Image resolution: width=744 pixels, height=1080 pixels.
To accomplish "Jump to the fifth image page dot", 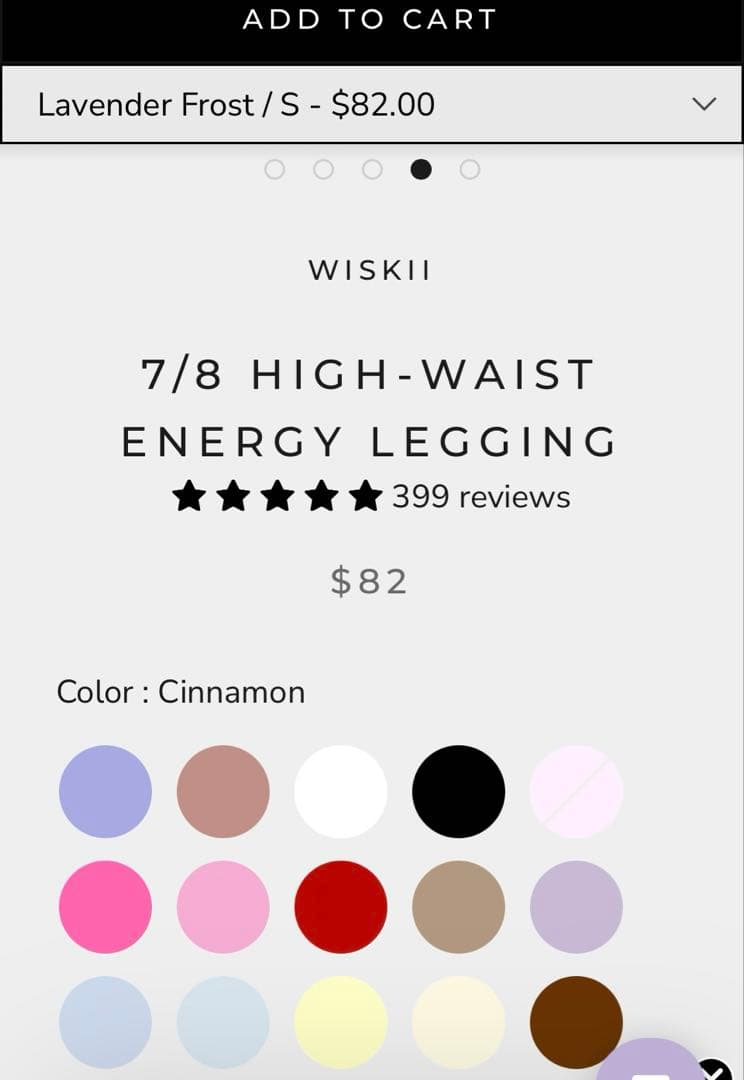I will (x=470, y=170).
